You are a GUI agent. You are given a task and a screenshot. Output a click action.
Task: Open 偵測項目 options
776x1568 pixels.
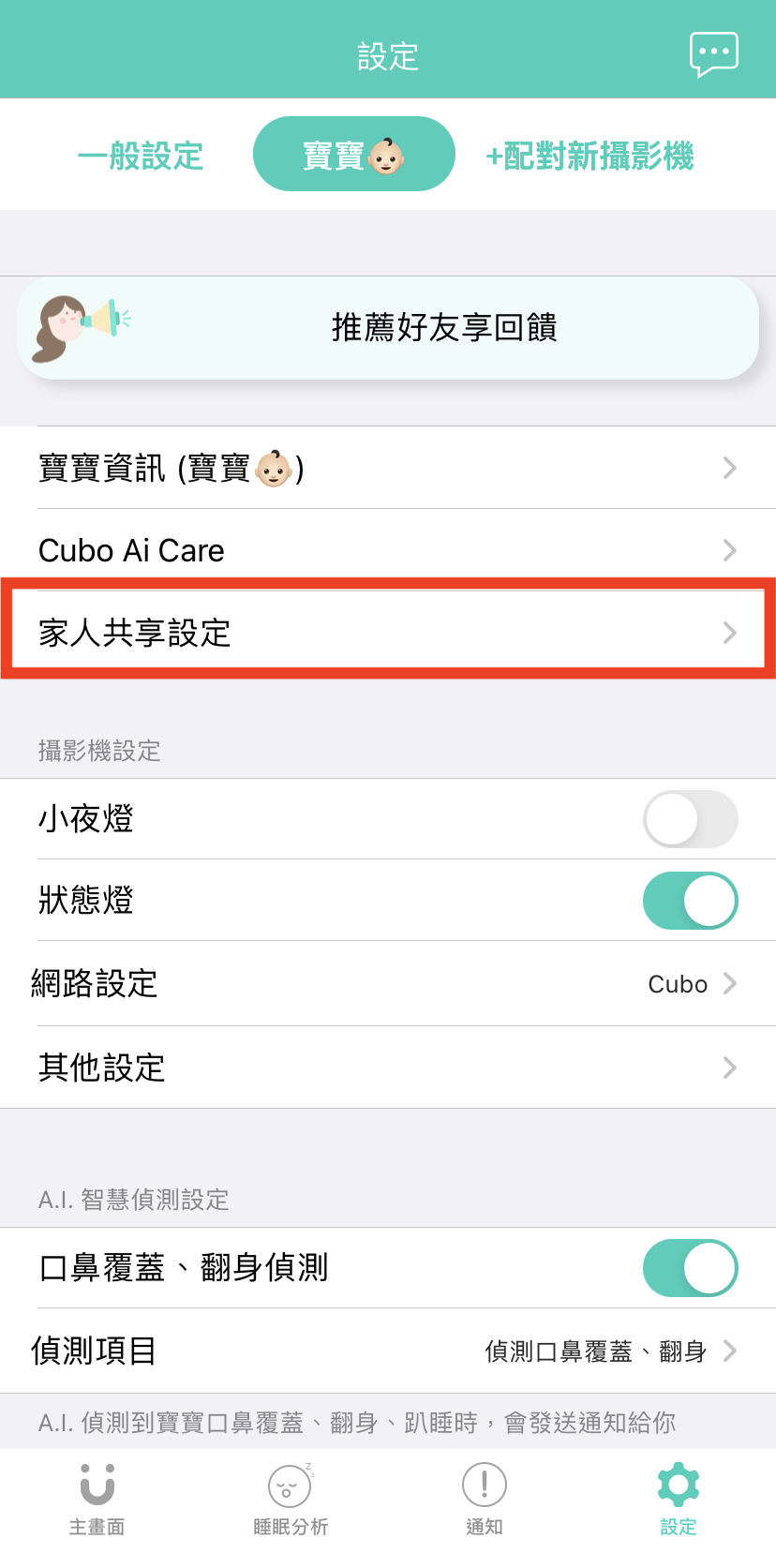(388, 1351)
